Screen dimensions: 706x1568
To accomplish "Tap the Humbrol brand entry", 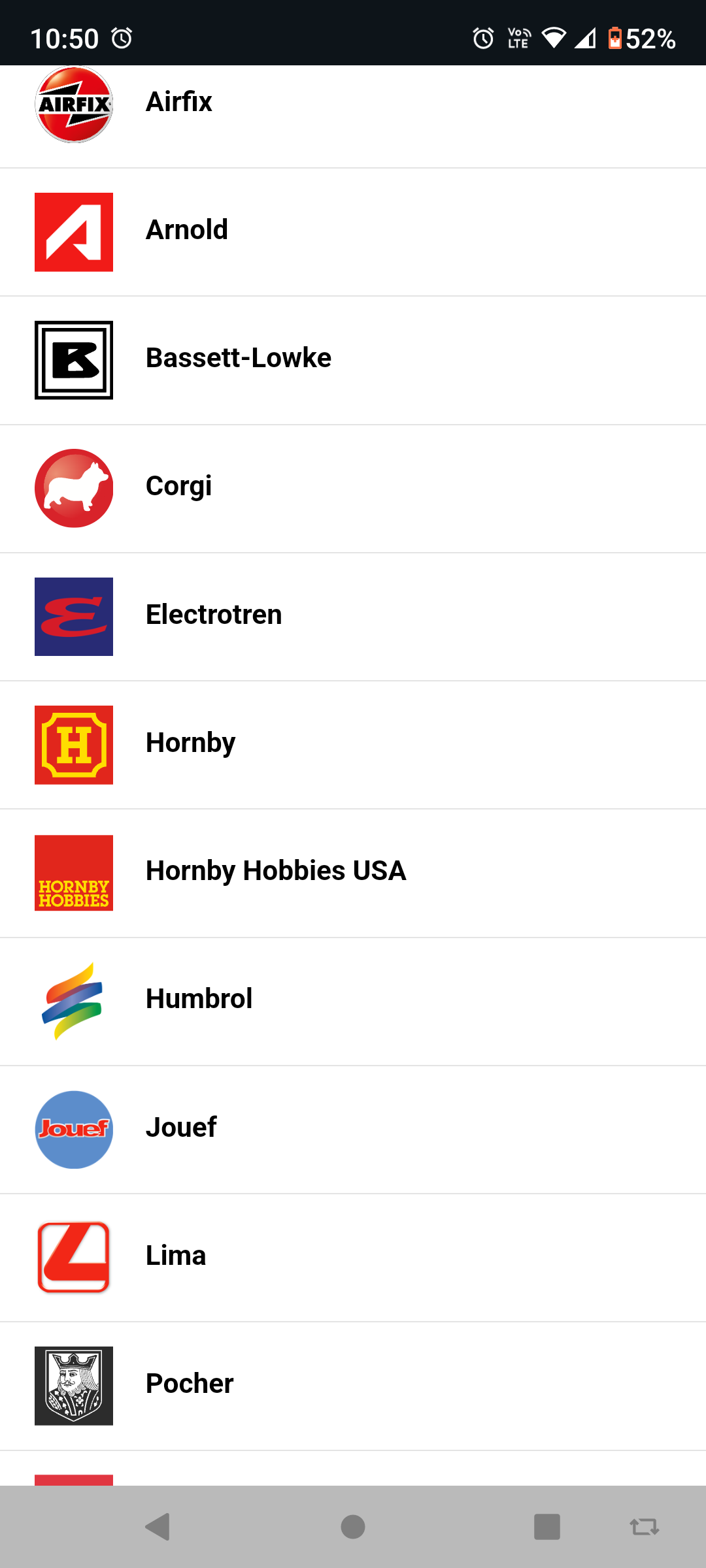I will [x=199, y=1000].
